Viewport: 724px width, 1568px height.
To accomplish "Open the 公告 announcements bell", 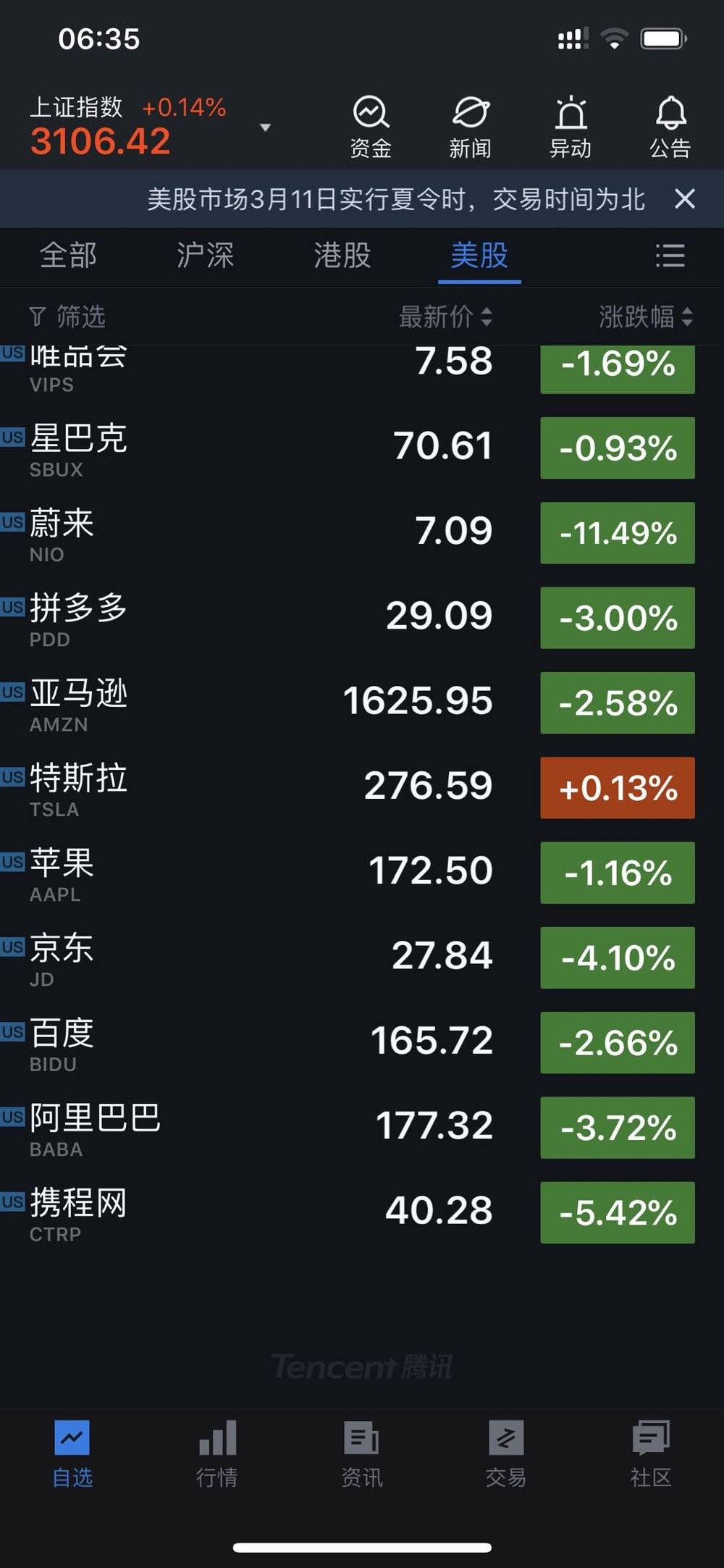I will pyautogui.click(x=670, y=126).
